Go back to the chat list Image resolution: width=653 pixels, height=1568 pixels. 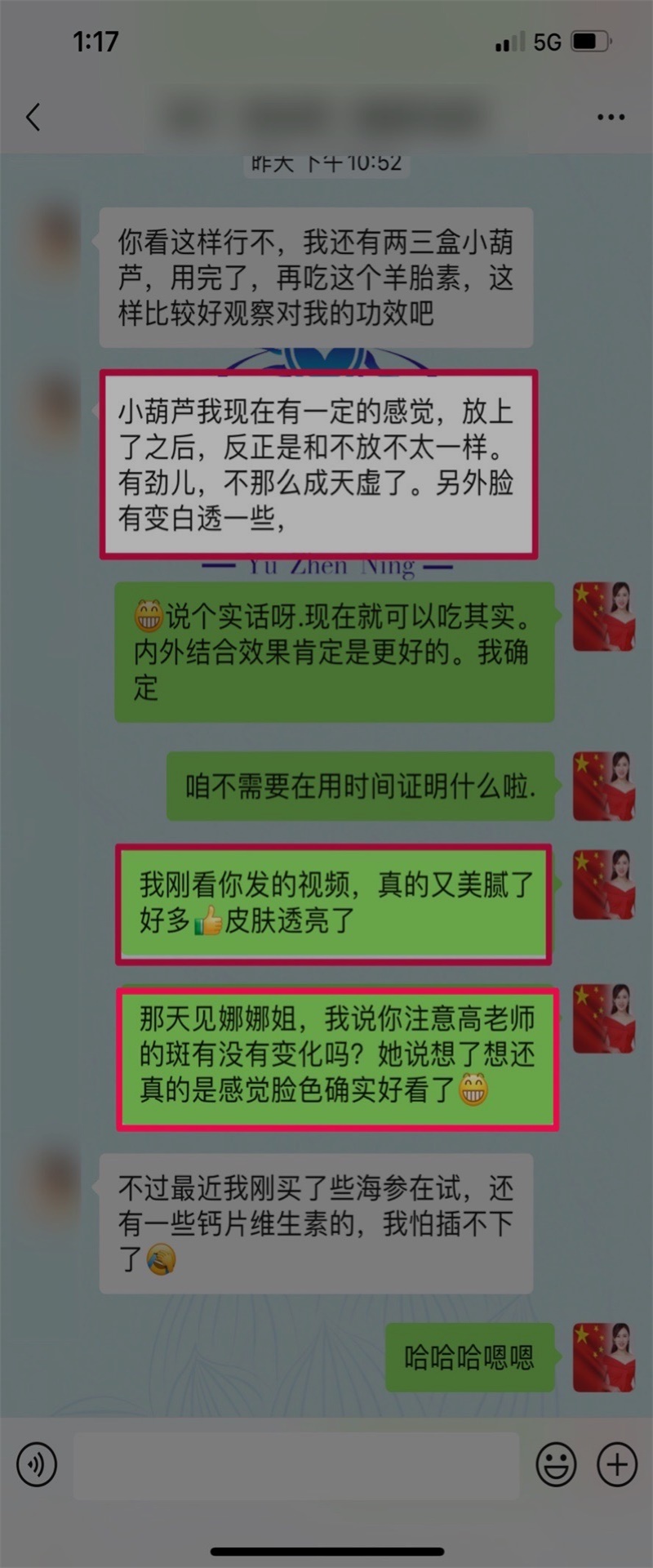(33, 117)
